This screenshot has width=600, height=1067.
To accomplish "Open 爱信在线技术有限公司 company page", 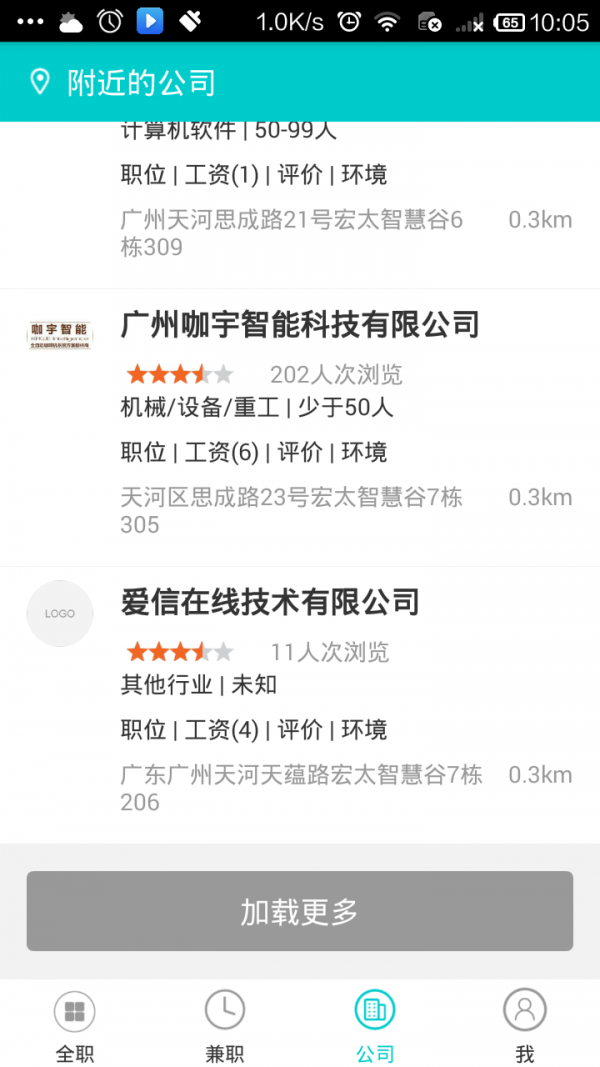I will tap(270, 602).
